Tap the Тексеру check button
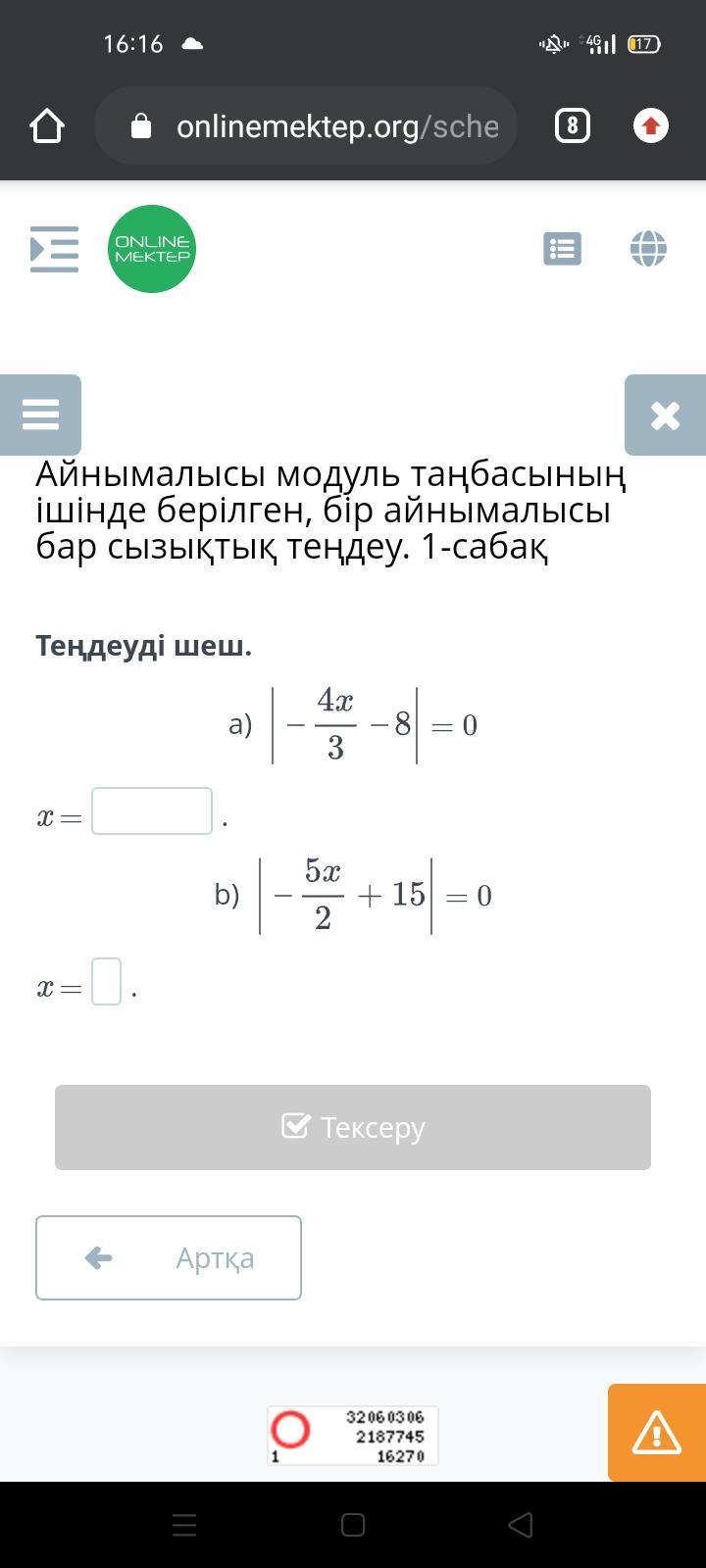This screenshot has height=1568, width=706. (353, 1127)
